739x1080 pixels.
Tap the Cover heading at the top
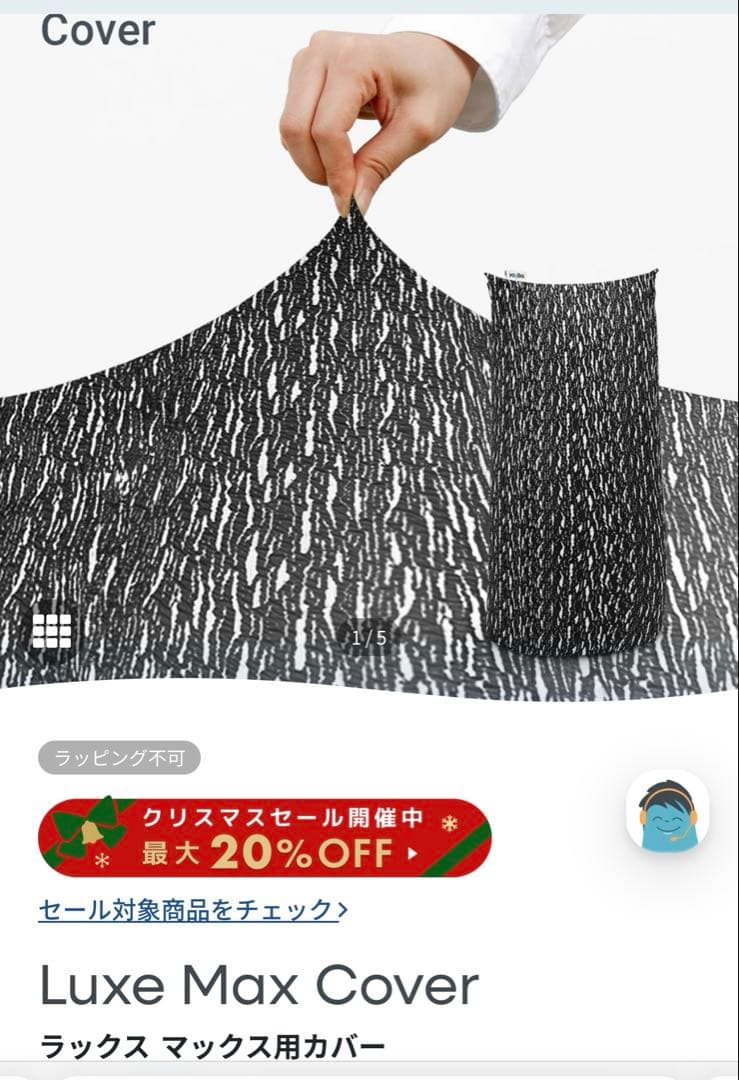(x=97, y=31)
